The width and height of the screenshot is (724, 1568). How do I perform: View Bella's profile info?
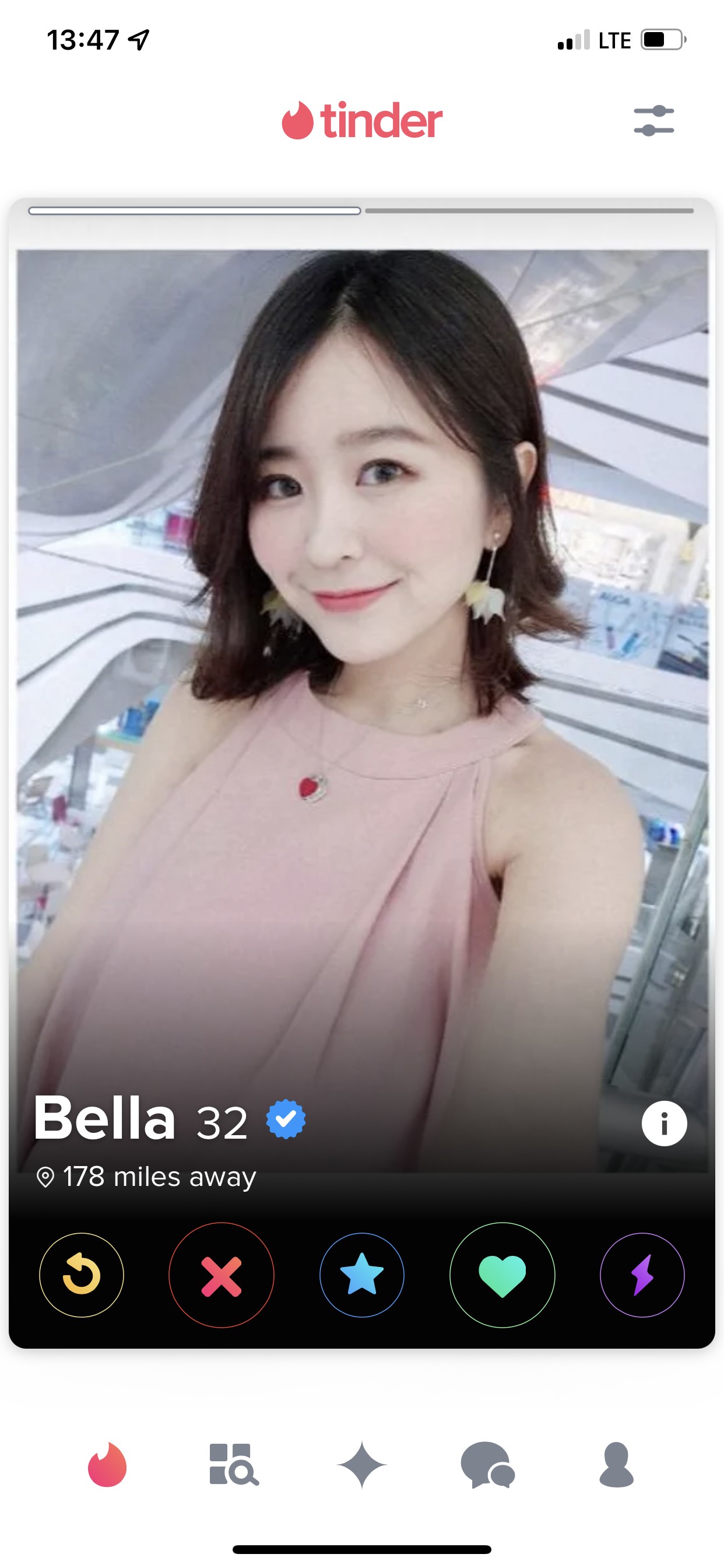(x=664, y=1123)
